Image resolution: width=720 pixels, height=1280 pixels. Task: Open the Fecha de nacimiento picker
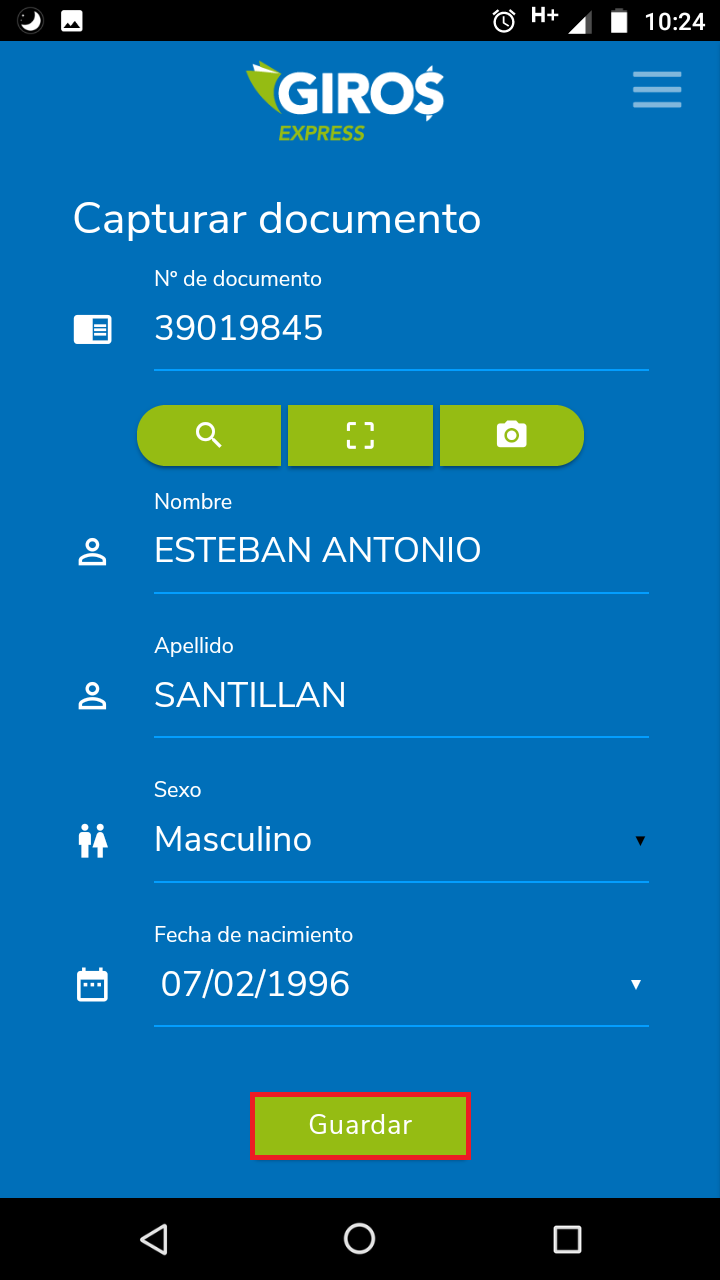pos(401,984)
